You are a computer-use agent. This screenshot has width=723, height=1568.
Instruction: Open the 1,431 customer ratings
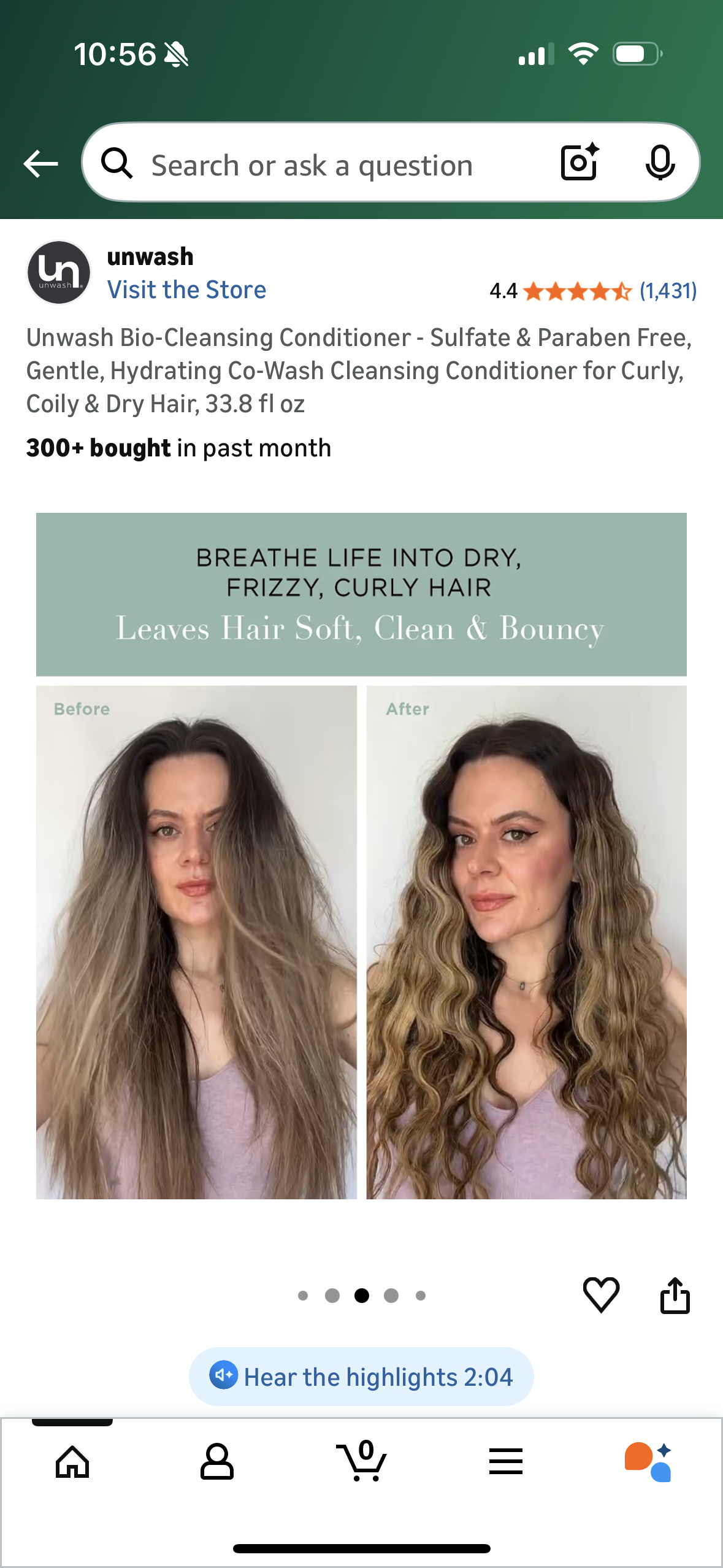click(x=667, y=291)
